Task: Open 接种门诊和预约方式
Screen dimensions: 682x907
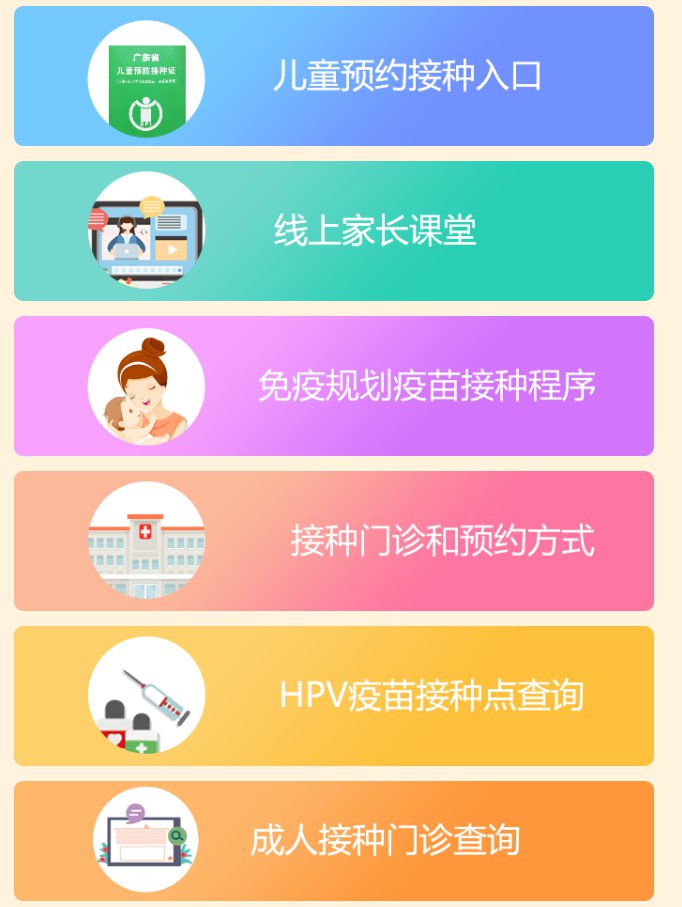Action: 440,541
